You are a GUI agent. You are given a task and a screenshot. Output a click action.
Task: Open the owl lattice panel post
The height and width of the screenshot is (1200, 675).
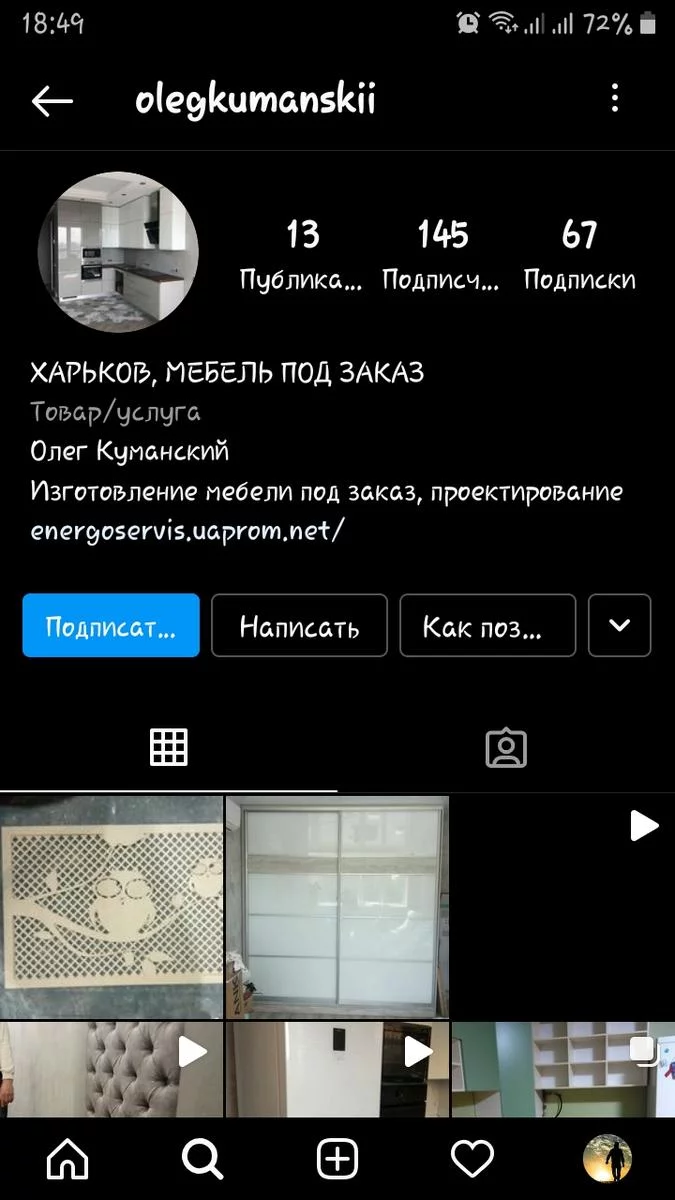[111, 906]
